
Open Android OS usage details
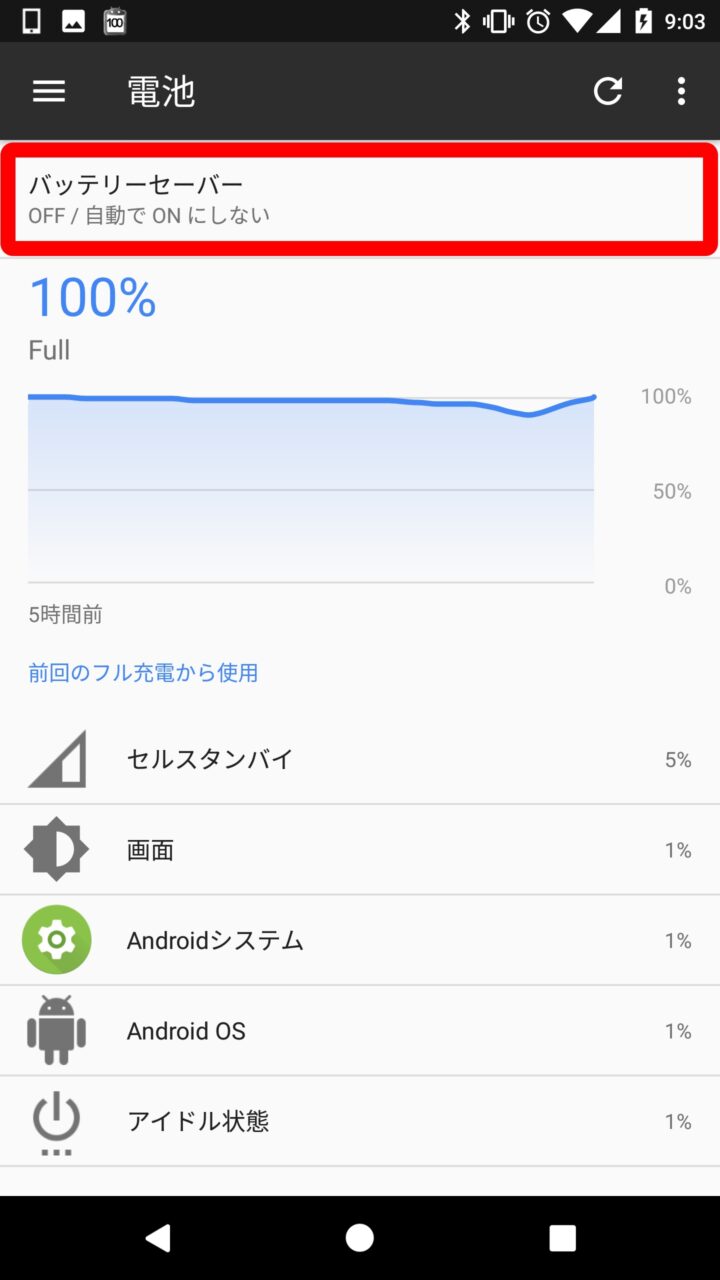point(360,1031)
